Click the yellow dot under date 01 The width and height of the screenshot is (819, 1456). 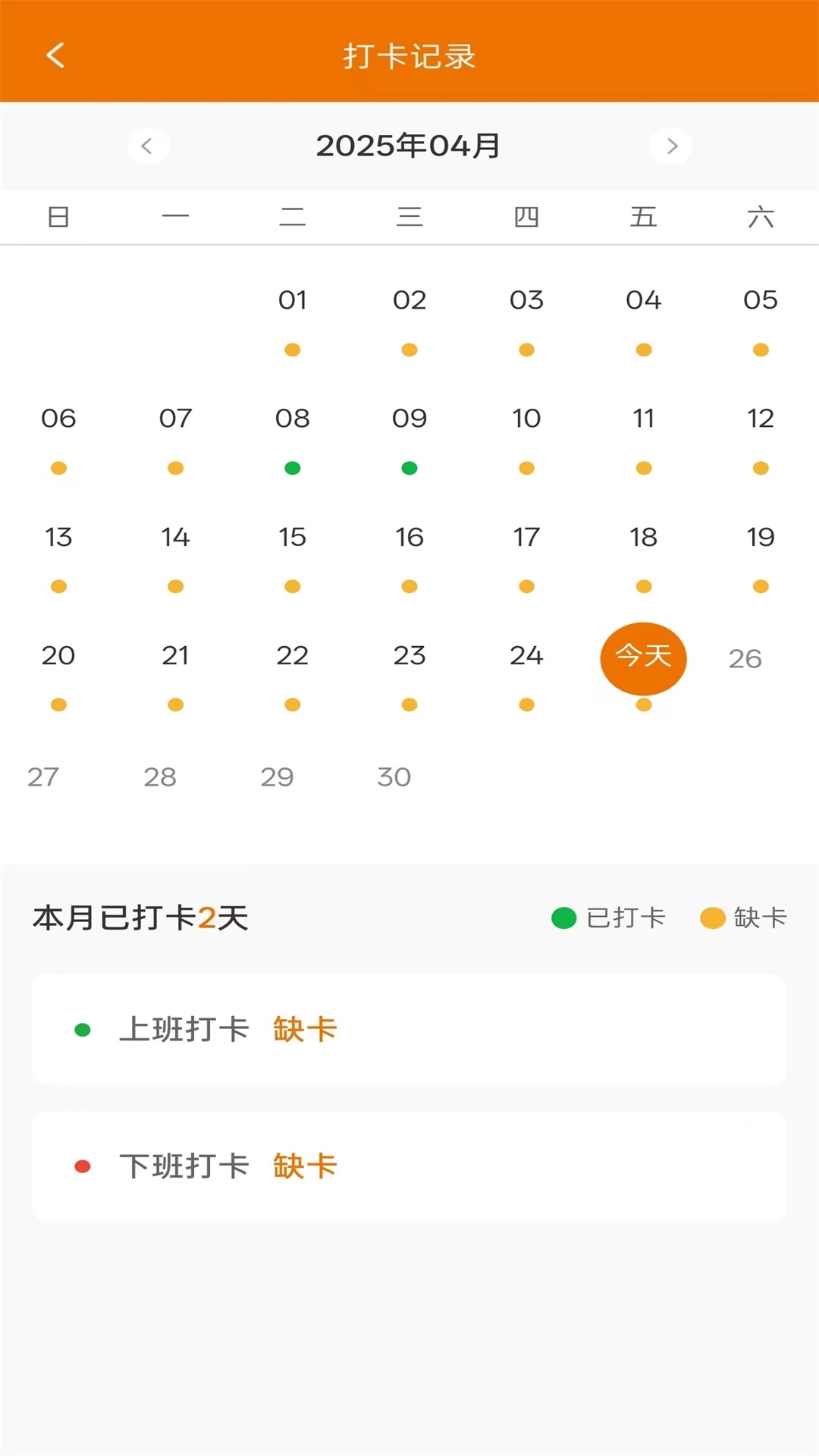click(292, 350)
